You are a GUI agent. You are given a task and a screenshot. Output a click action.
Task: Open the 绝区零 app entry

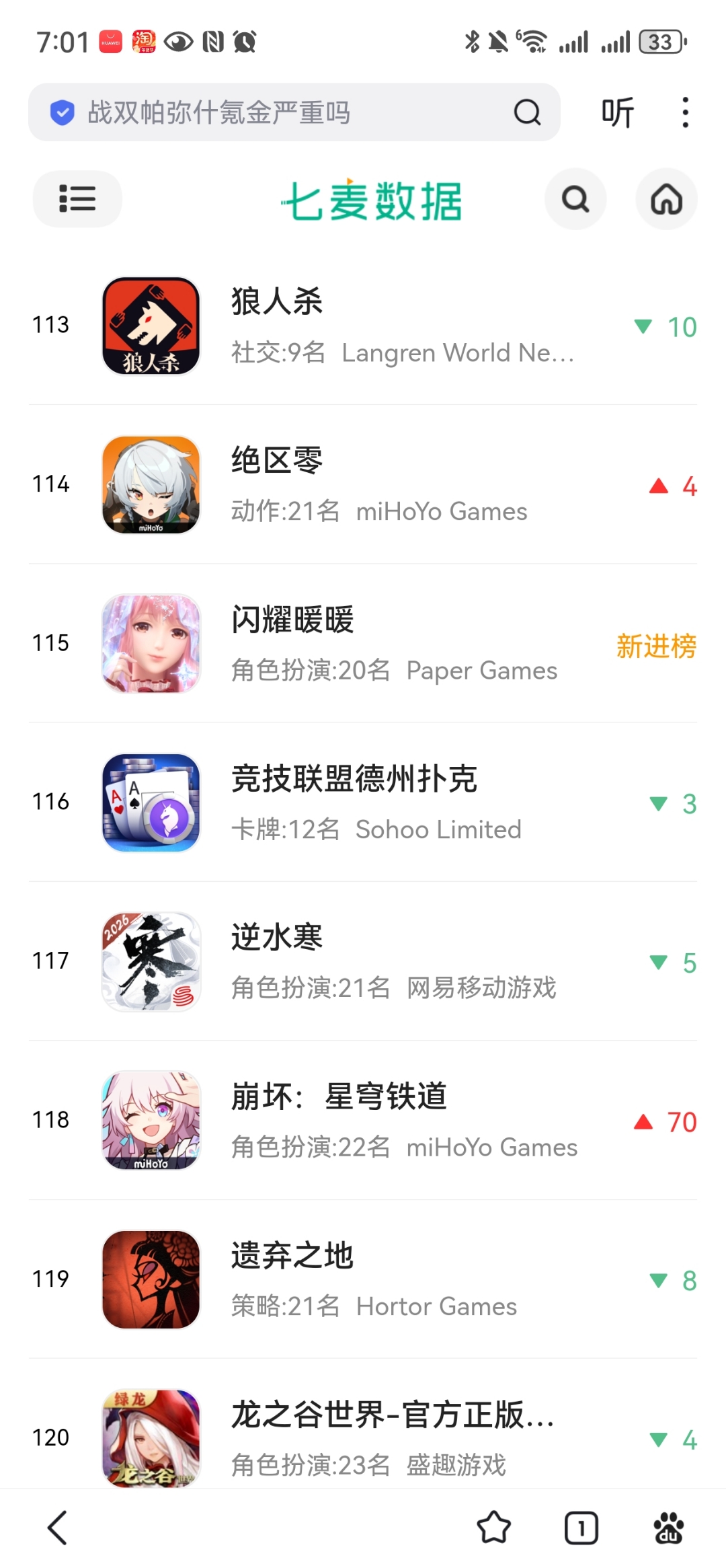pos(363,485)
